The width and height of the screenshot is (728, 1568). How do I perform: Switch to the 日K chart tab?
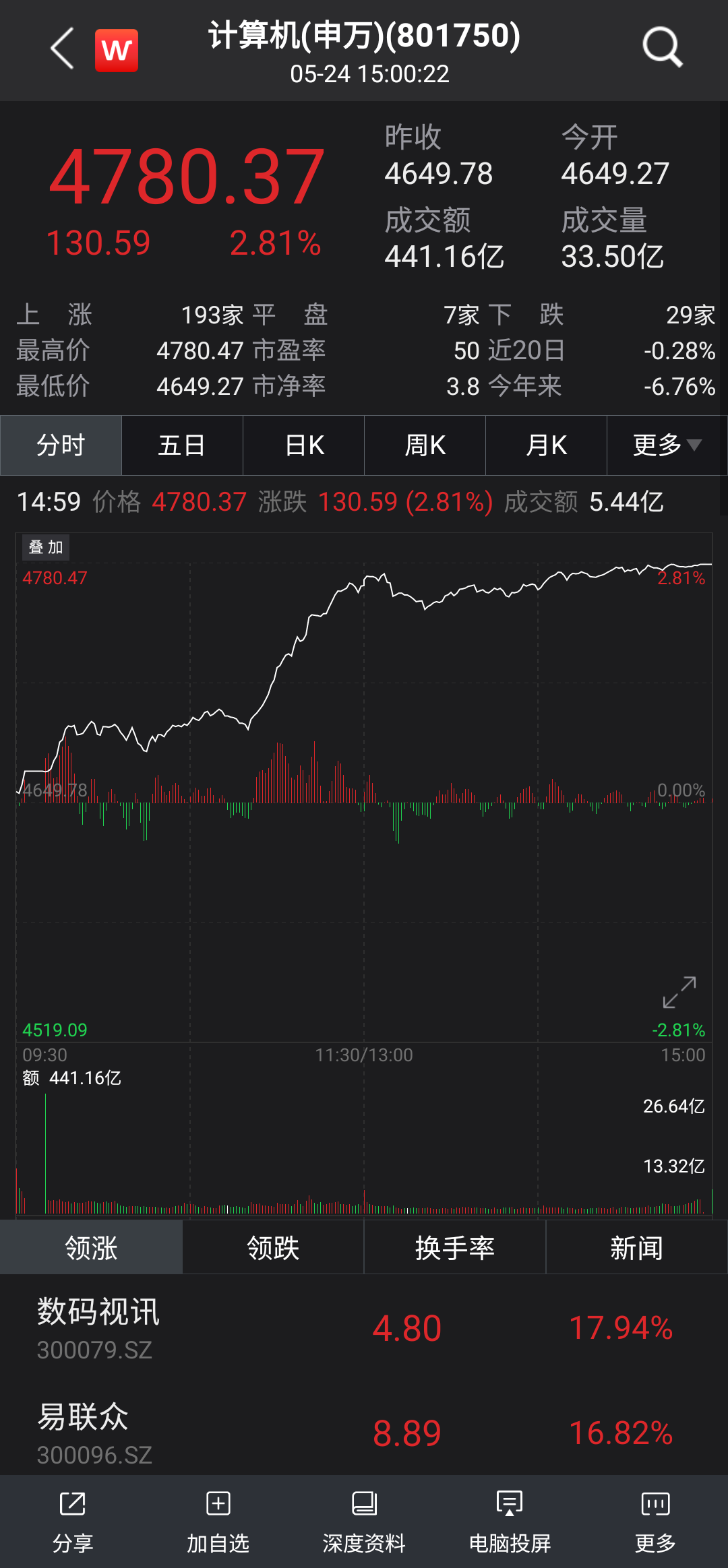pos(304,445)
